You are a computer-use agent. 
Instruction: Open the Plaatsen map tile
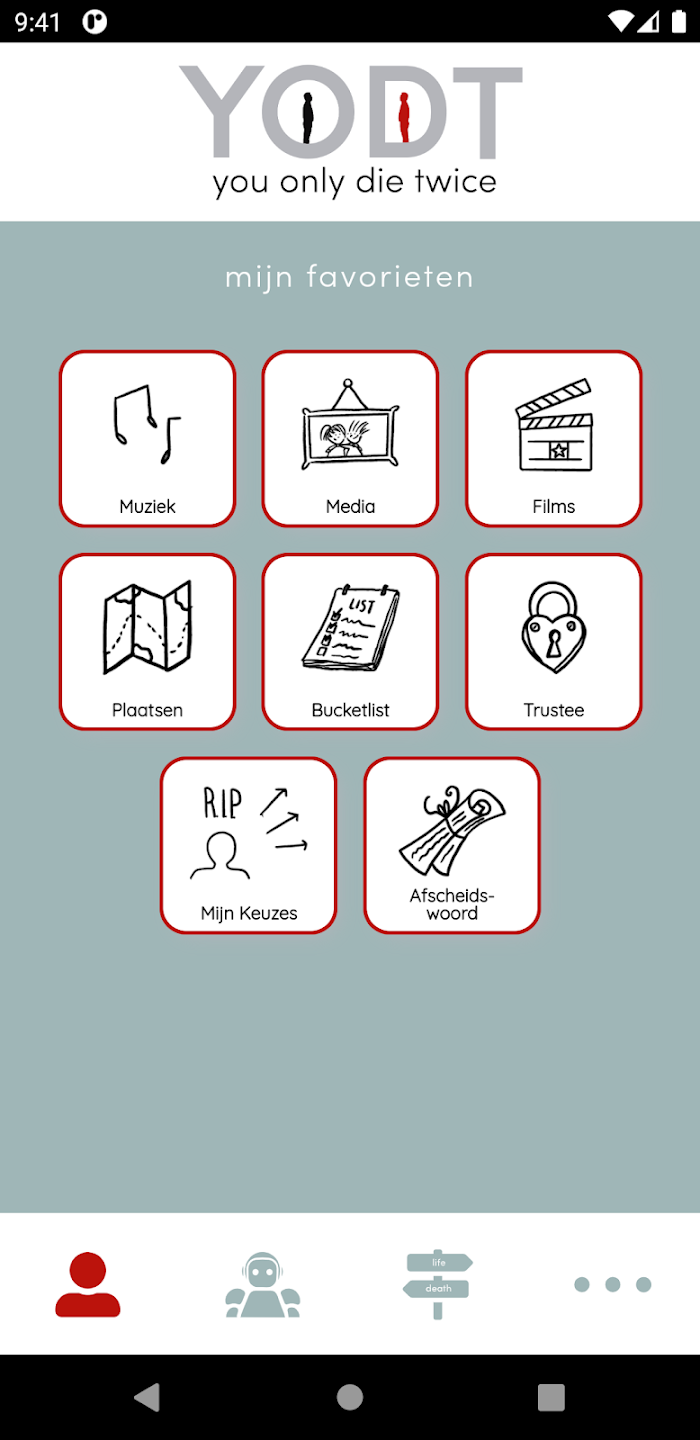coord(147,641)
